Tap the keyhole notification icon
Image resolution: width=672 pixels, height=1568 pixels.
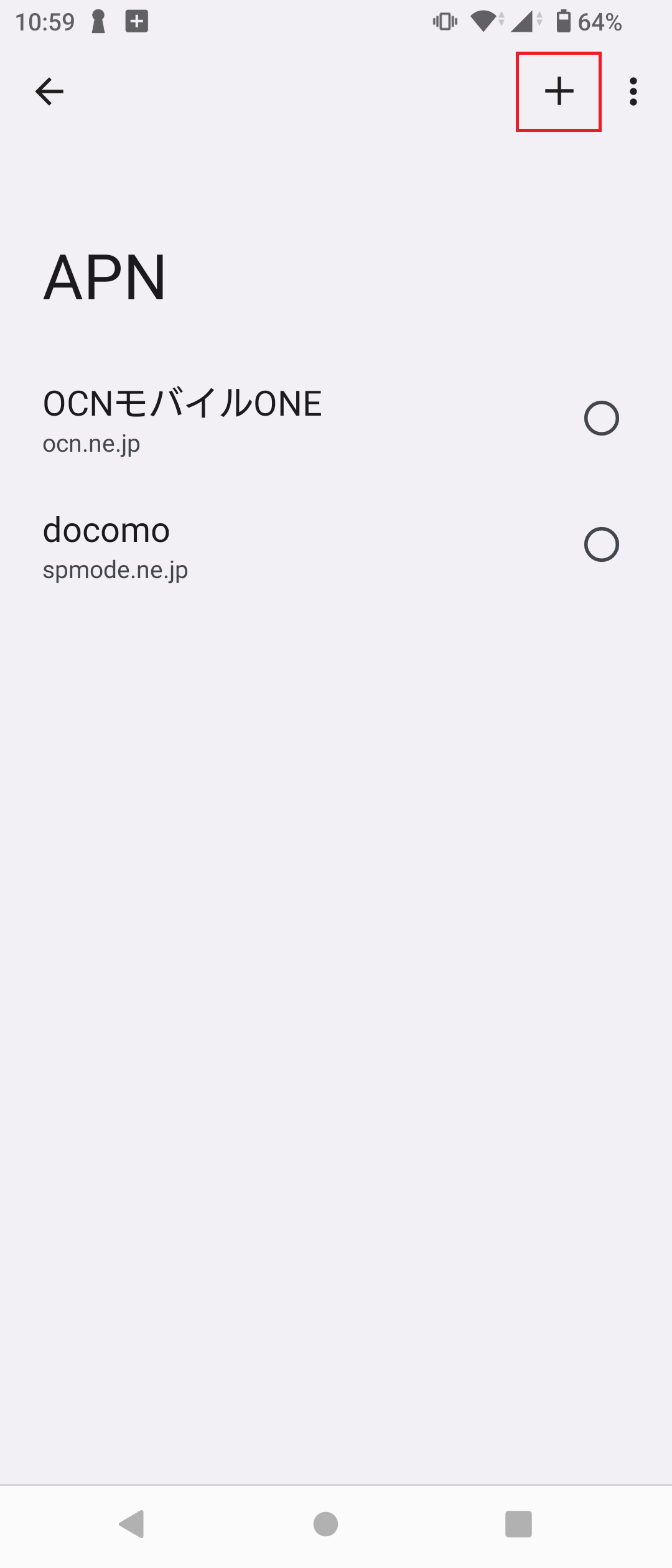[96, 21]
